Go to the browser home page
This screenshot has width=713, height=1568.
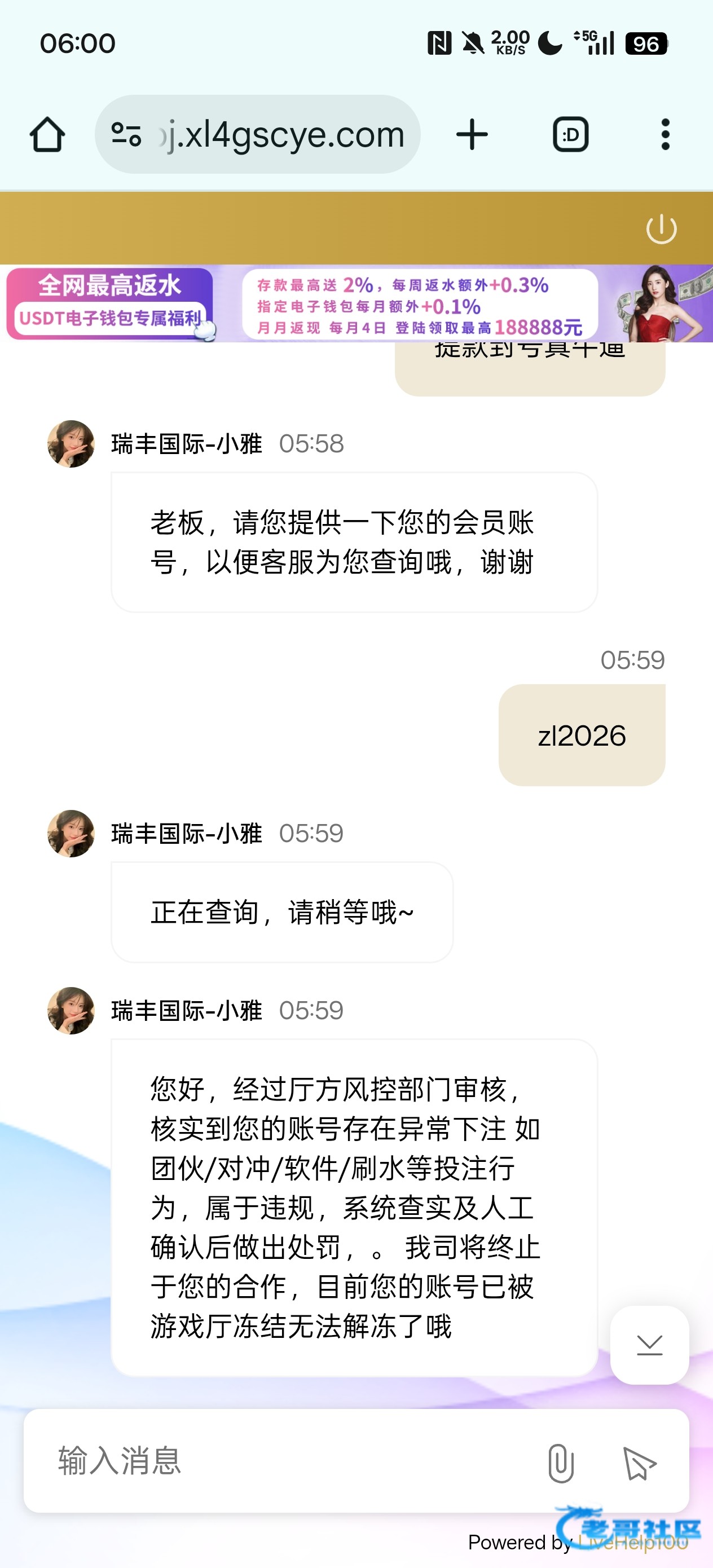coord(47,135)
